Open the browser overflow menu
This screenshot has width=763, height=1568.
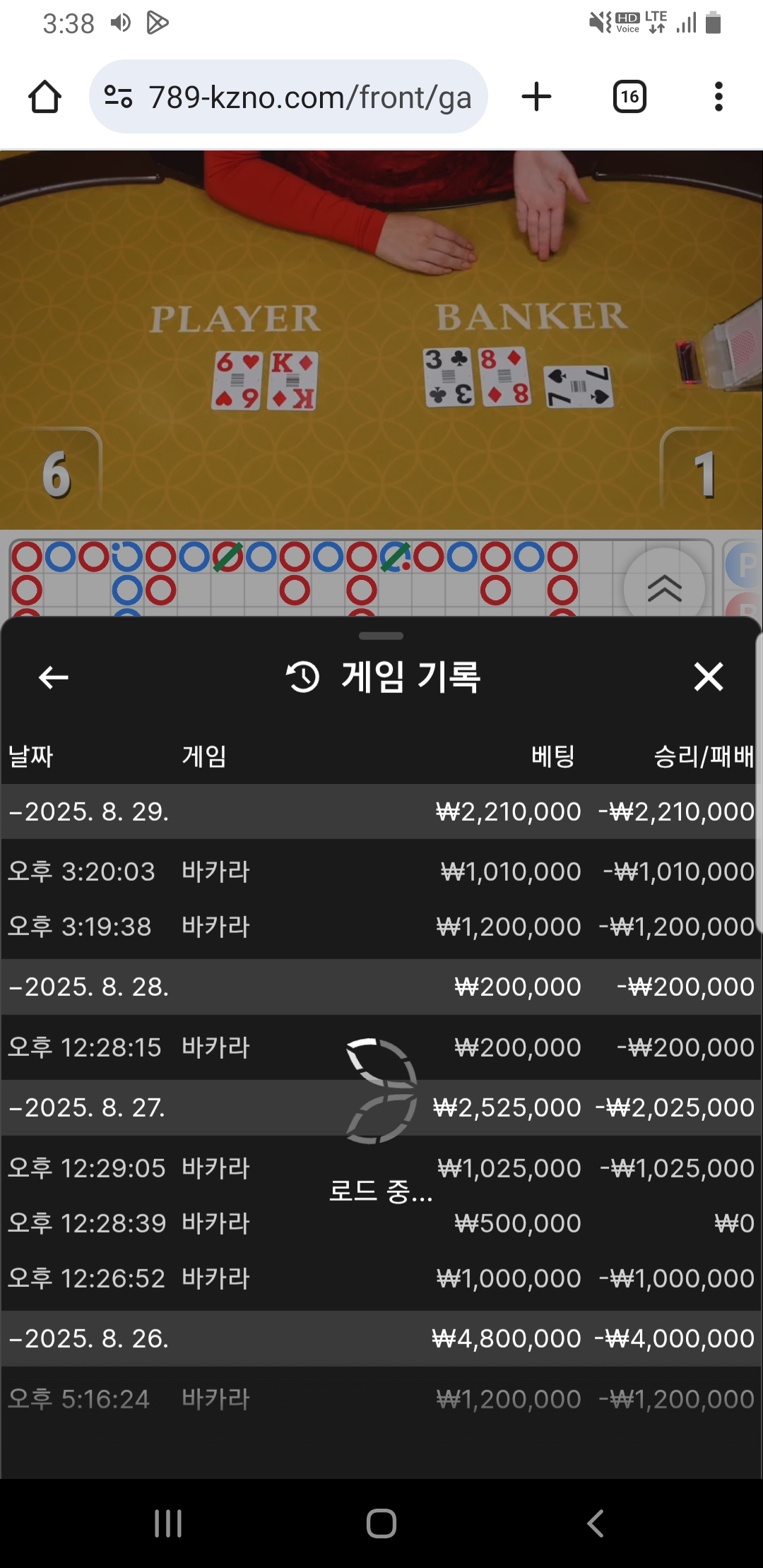click(718, 97)
